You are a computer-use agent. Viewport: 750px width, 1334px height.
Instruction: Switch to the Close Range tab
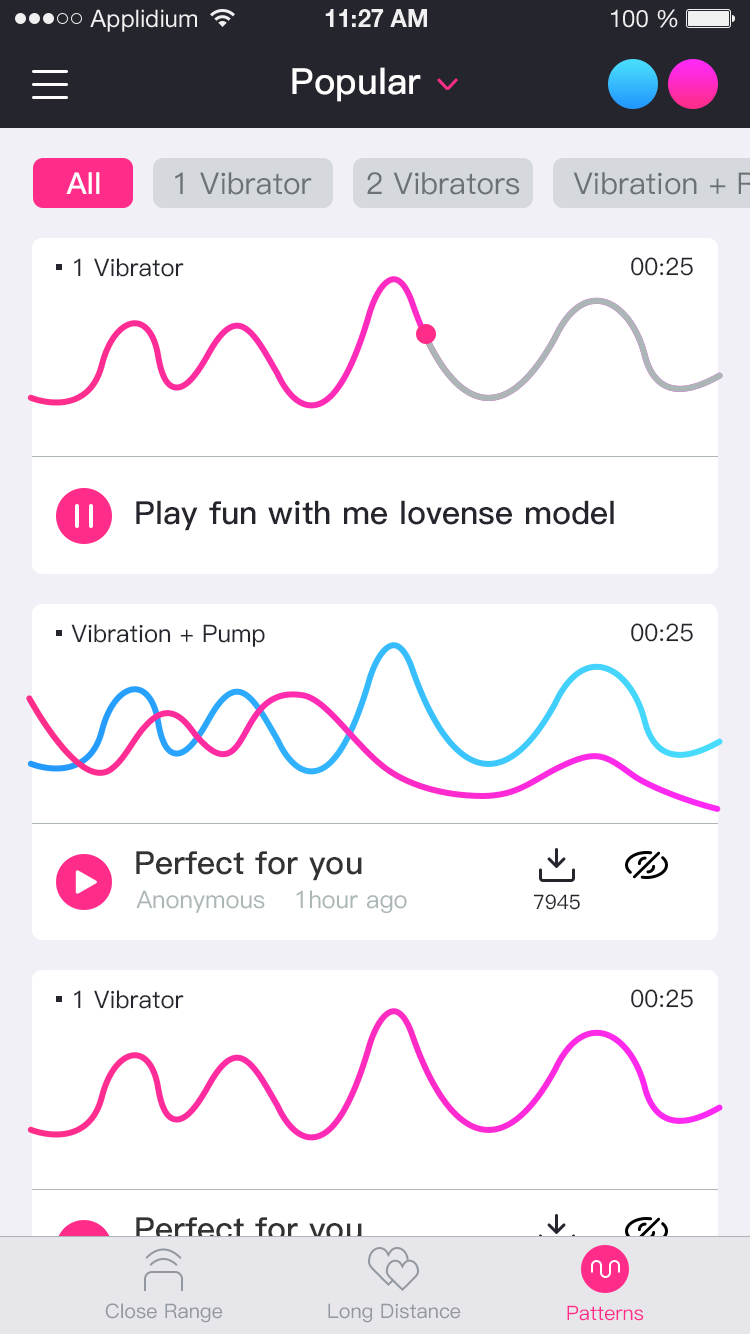[164, 1284]
